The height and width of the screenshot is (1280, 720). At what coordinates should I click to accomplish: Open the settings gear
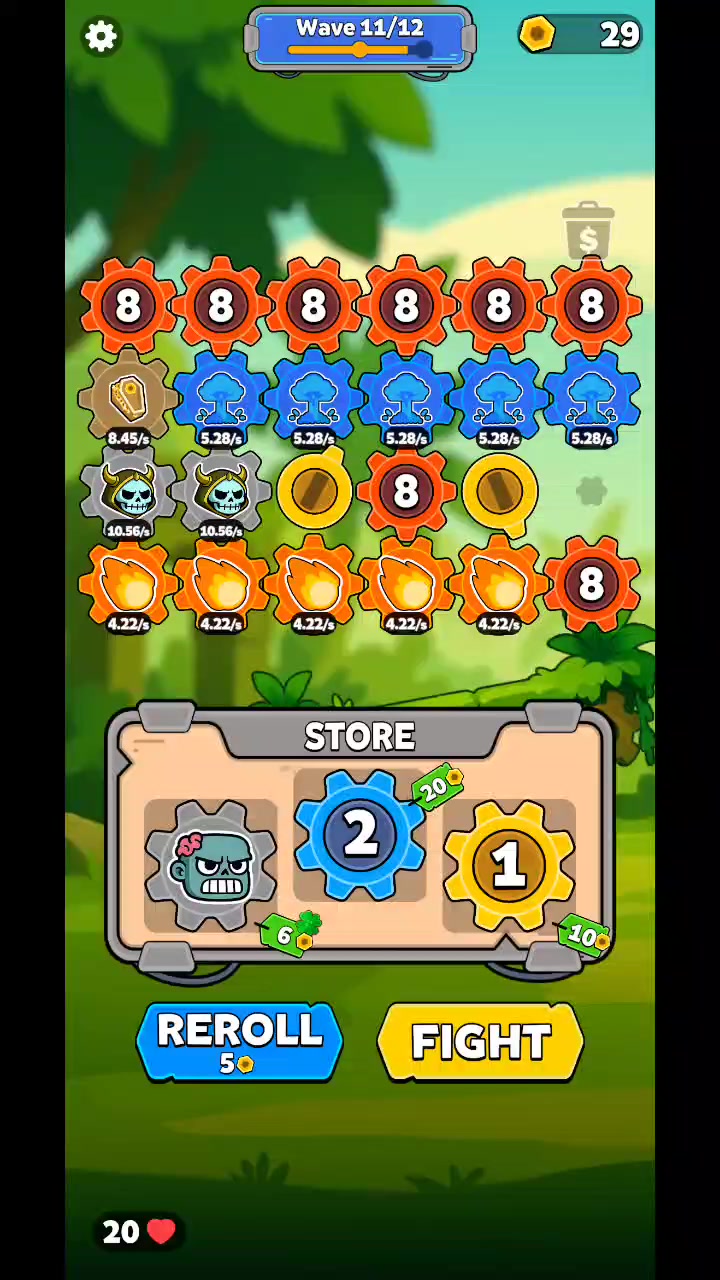(100, 37)
